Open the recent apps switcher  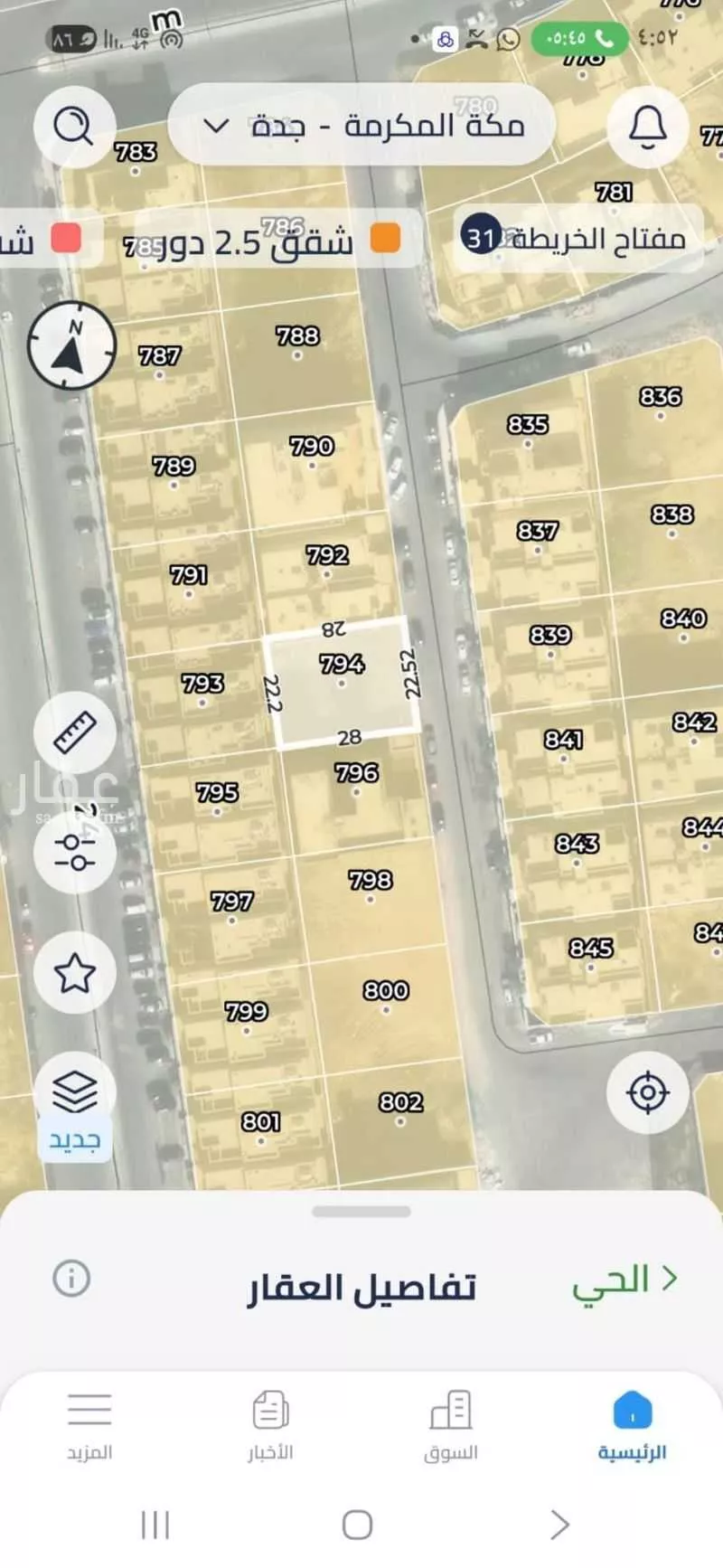pos(155,1525)
